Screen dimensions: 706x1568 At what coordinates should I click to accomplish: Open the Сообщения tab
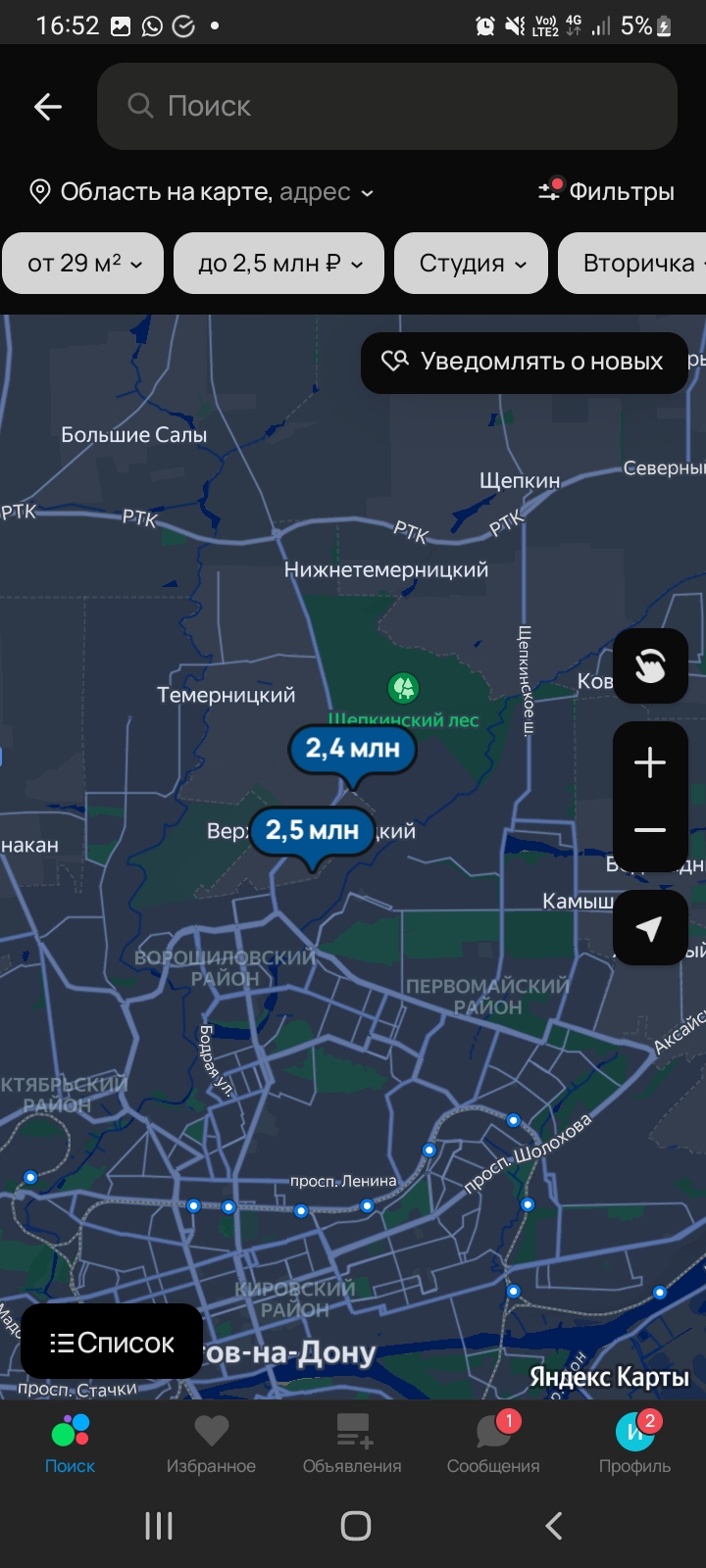tap(493, 1443)
